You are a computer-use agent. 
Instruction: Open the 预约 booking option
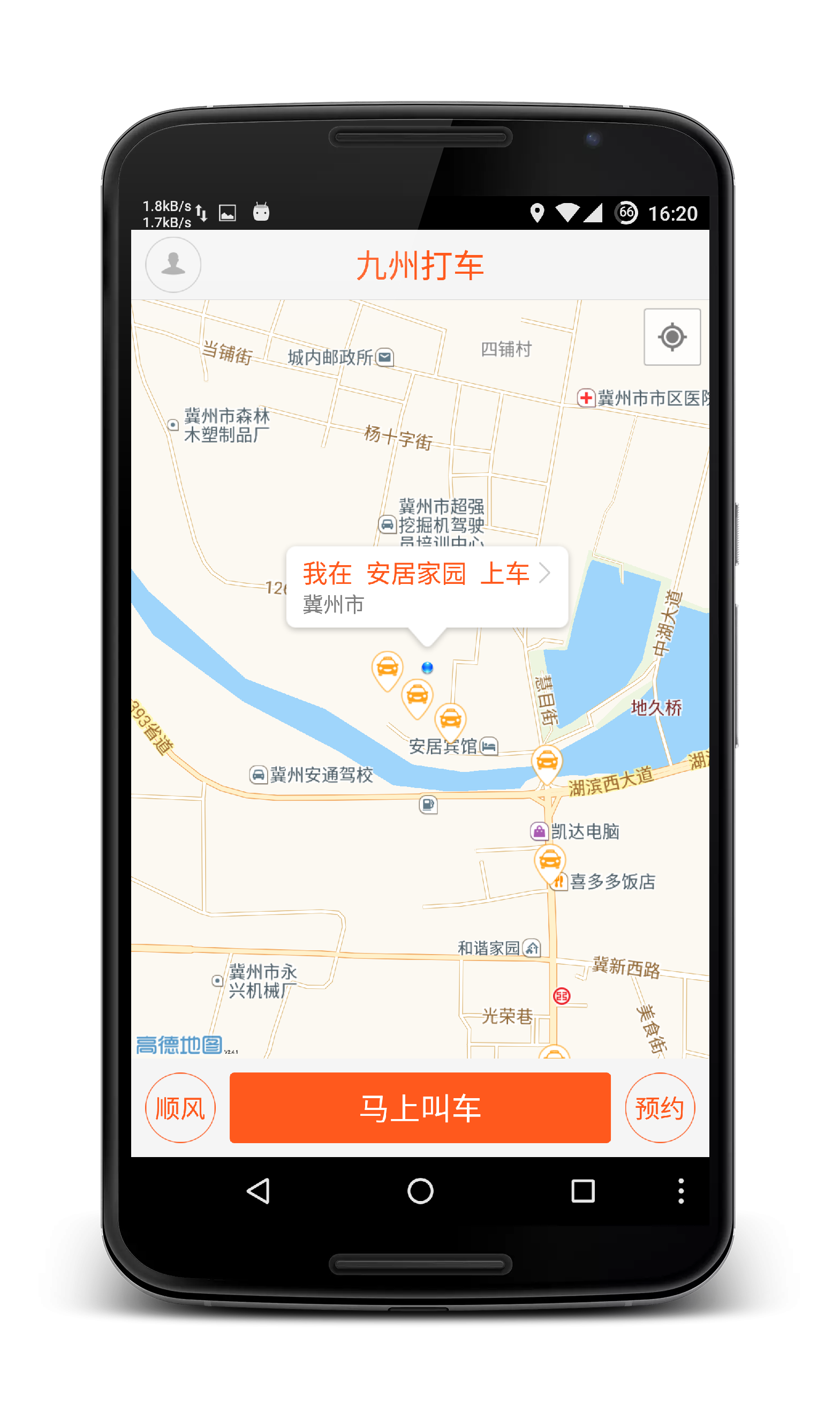coord(660,1107)
